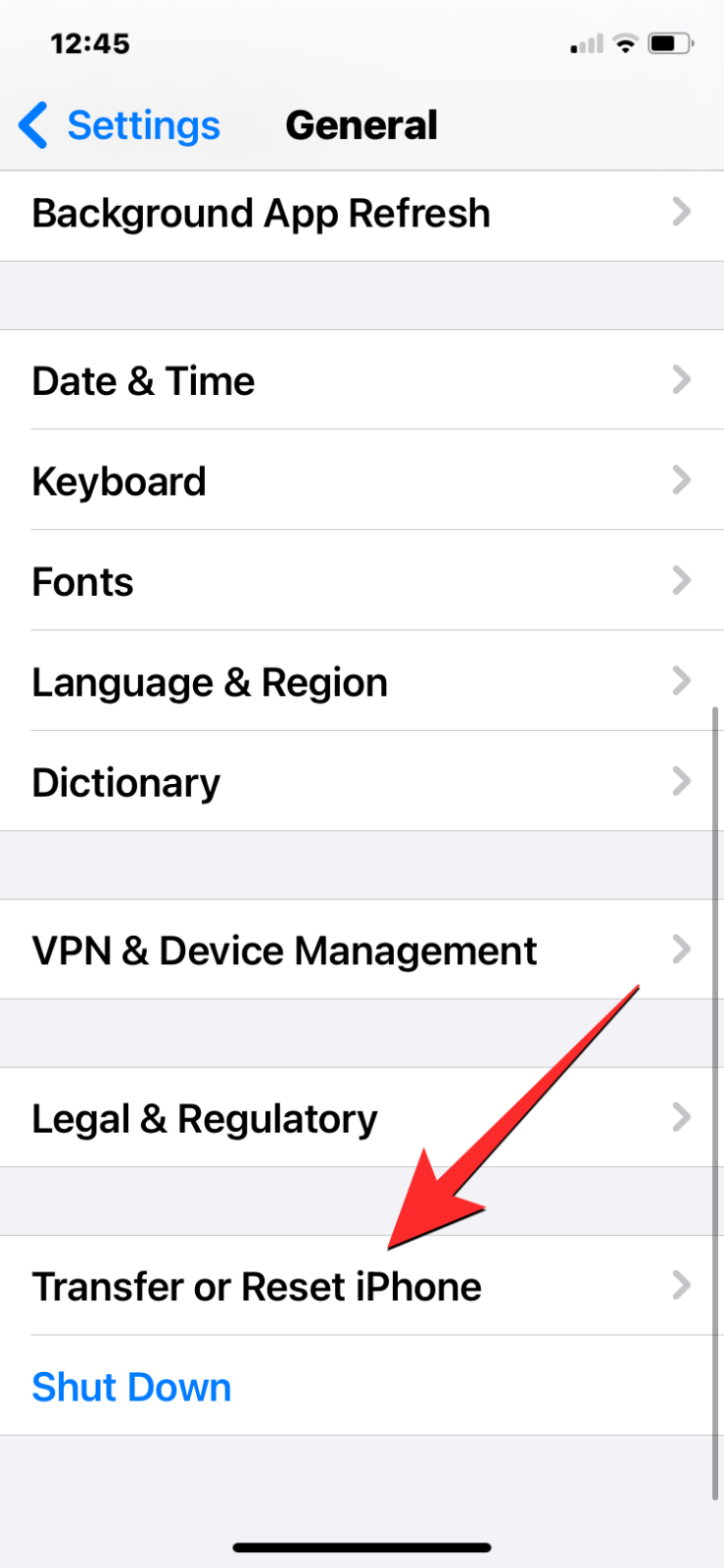Open Date & Time settings
Viewport: 724px width, 1568px height.
[361, 380]
